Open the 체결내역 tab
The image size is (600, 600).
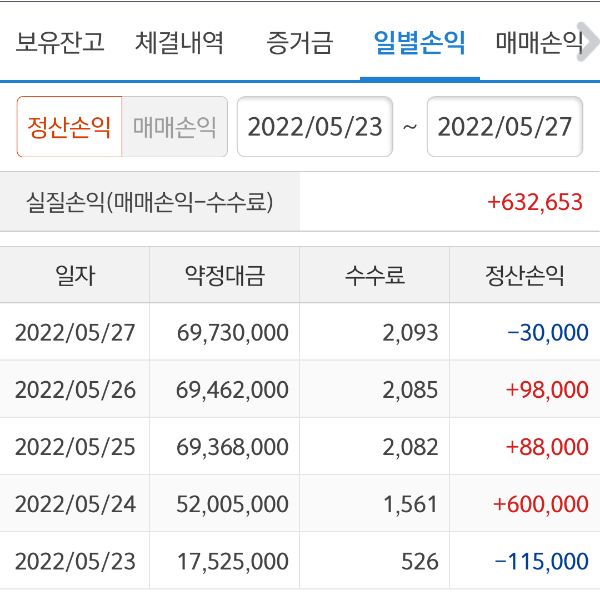tap(179, 43)
